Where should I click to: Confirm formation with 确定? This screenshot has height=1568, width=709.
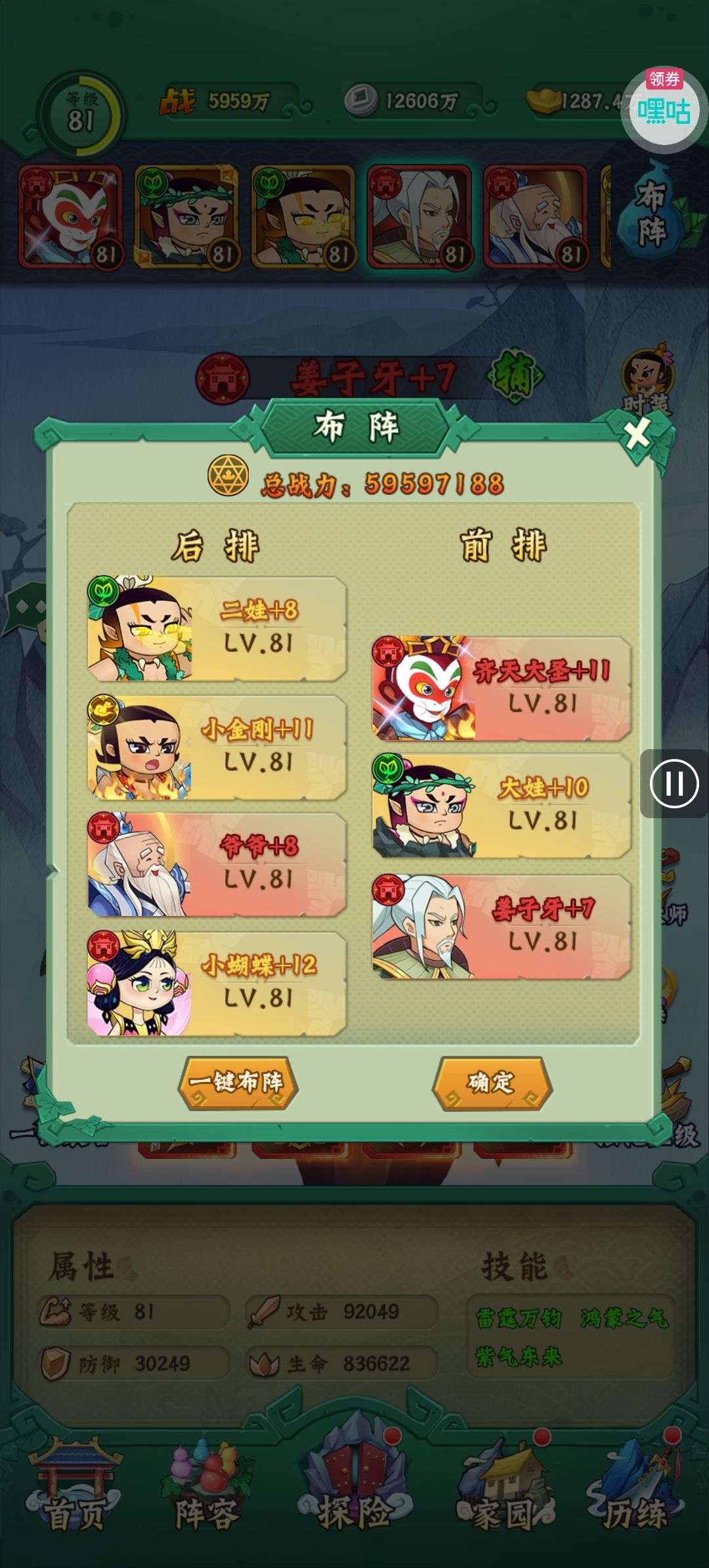coord(492,1083)
